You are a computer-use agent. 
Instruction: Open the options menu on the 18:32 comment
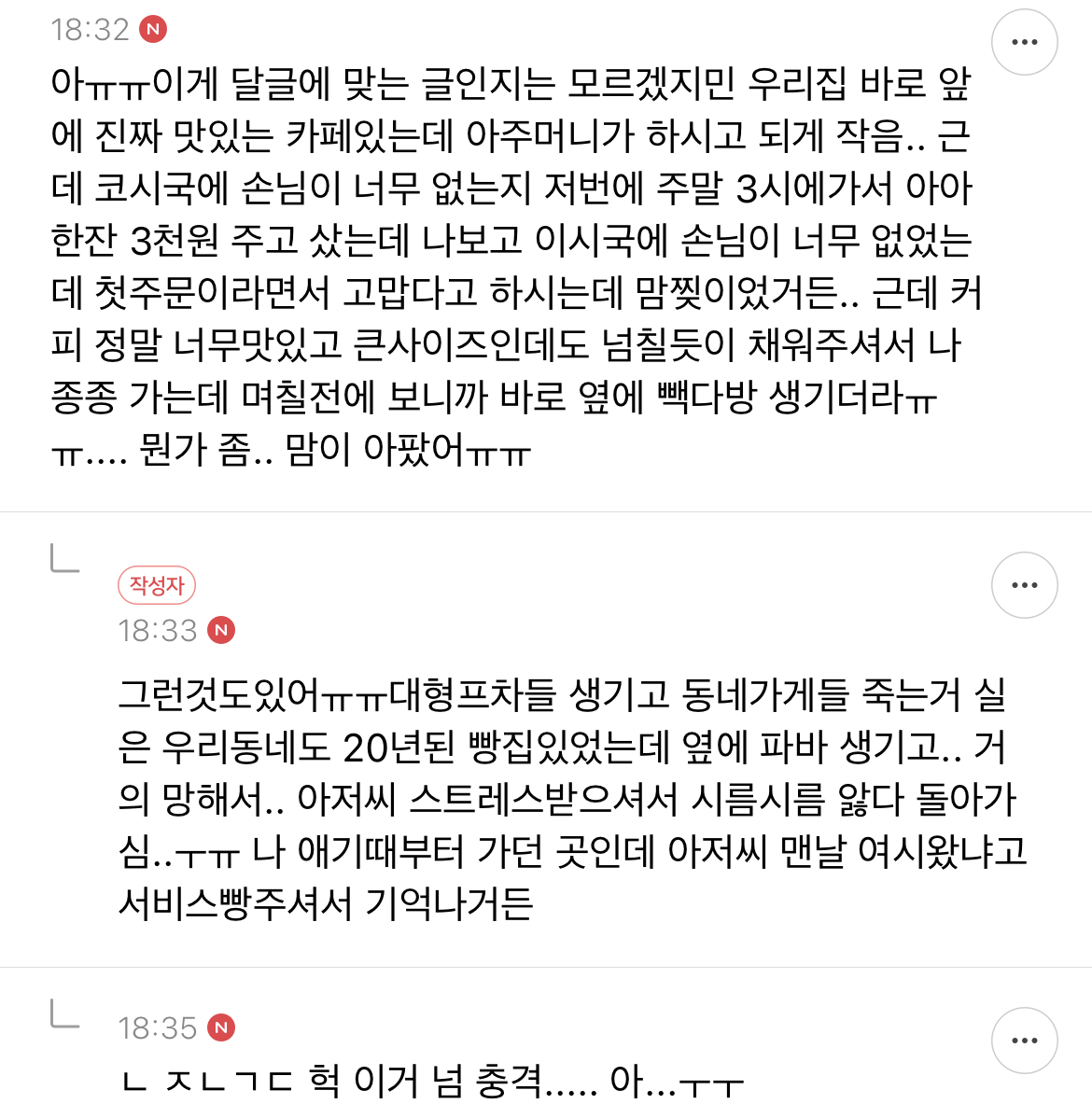pos(1024,41)
